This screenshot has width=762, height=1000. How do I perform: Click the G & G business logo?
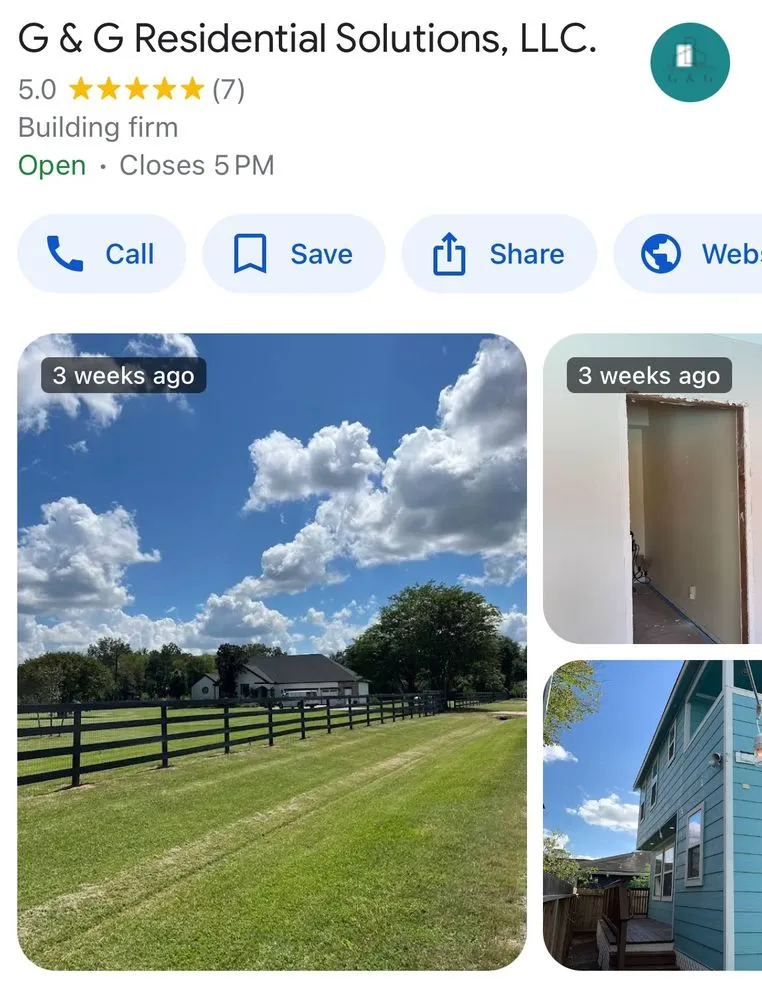pos(688,62)
